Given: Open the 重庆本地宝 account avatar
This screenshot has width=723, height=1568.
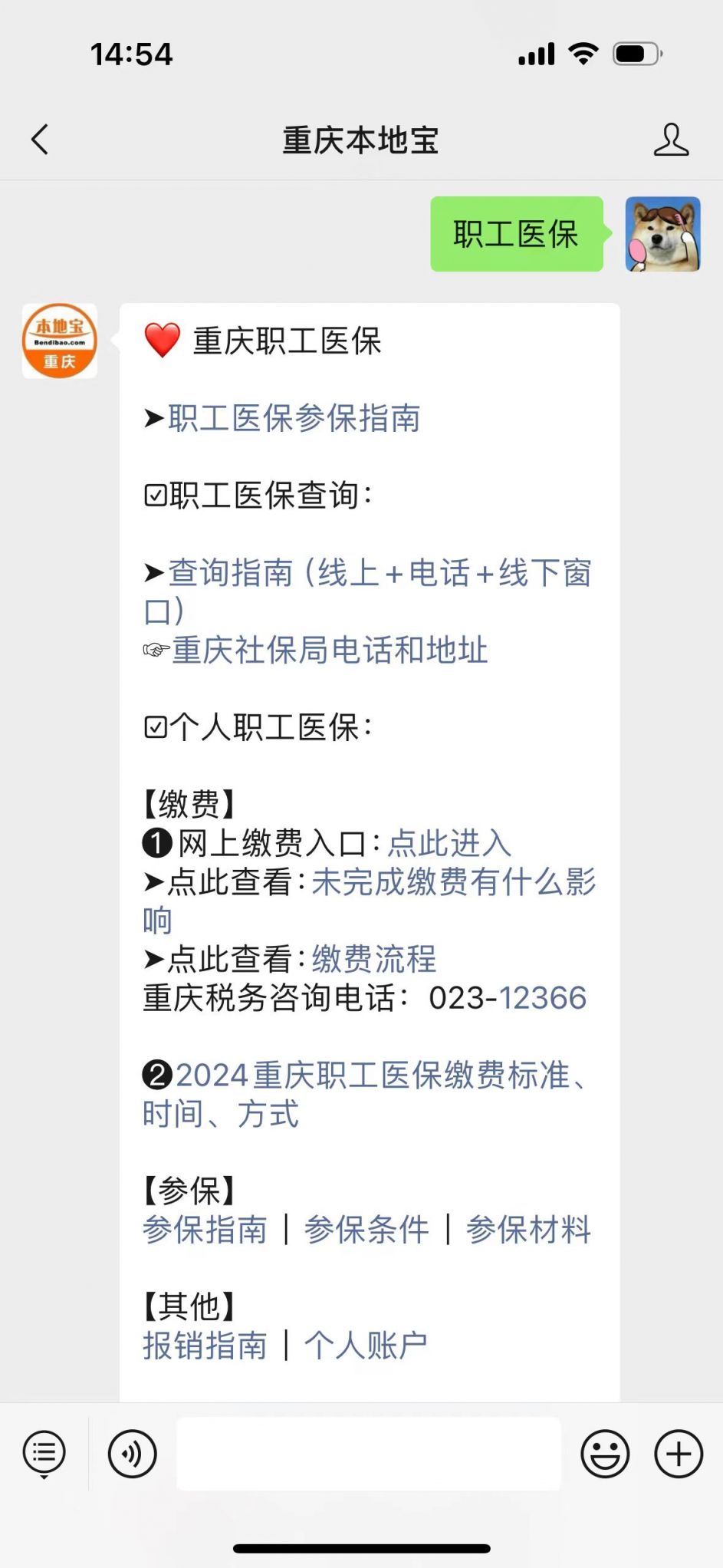Looking at the screenshot, I should point(59,341).
